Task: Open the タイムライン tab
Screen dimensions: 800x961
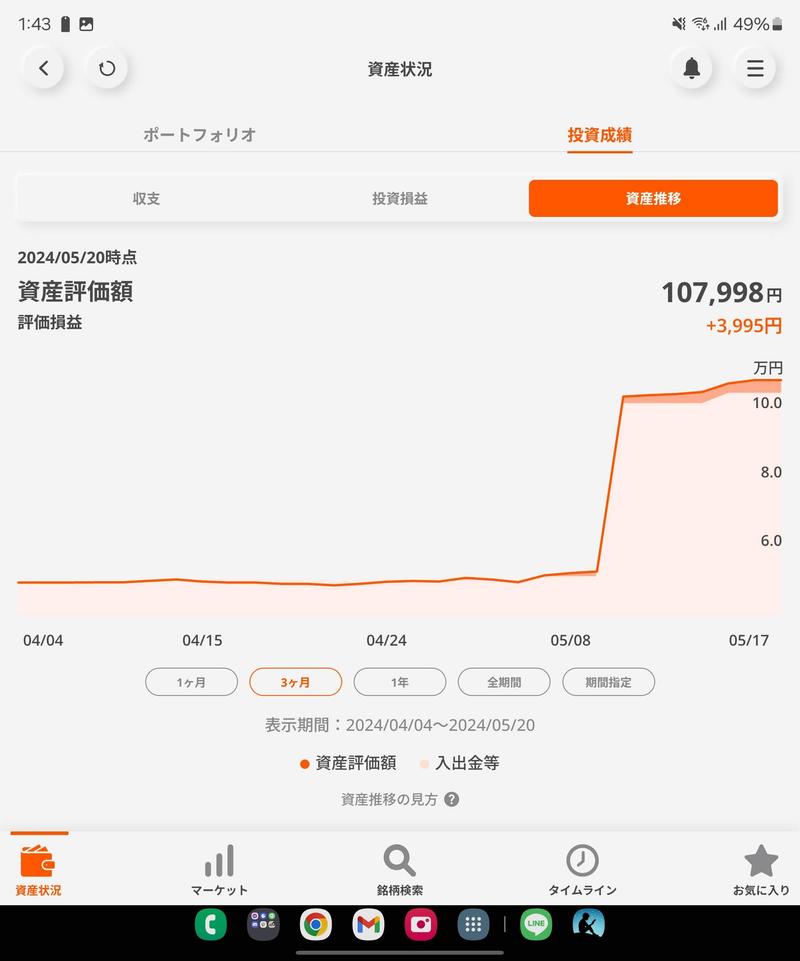Action: point(582,869)
